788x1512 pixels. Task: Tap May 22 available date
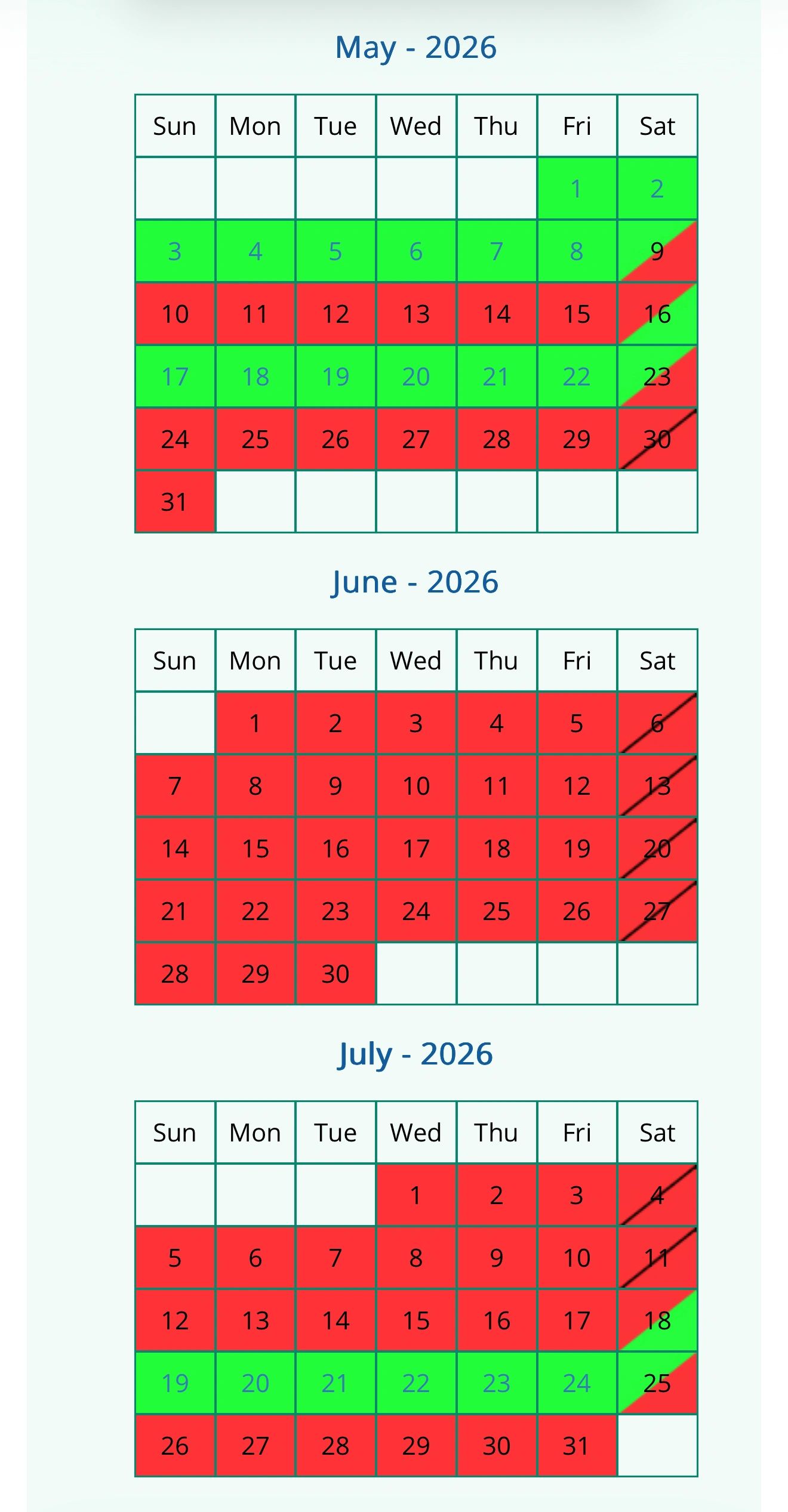pos(577,377)
